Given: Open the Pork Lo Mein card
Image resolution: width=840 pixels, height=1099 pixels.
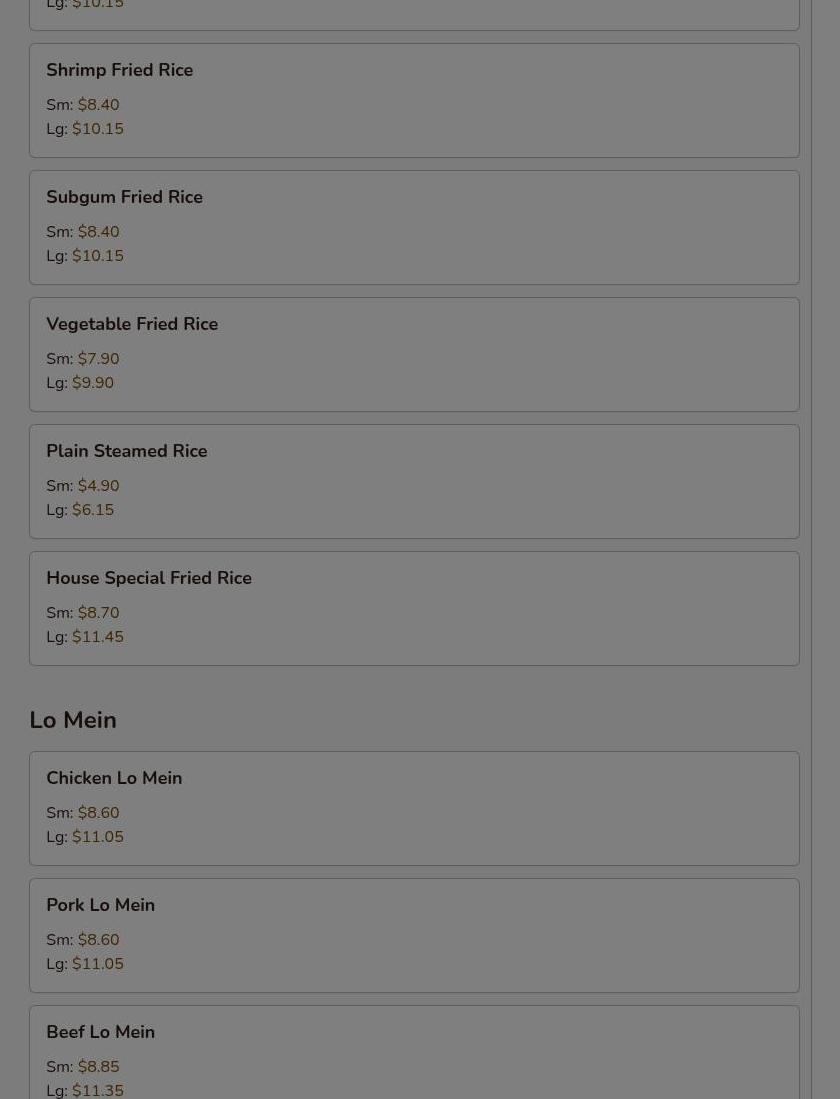Looking at the screenshot, I should click(x=414, y=935).
